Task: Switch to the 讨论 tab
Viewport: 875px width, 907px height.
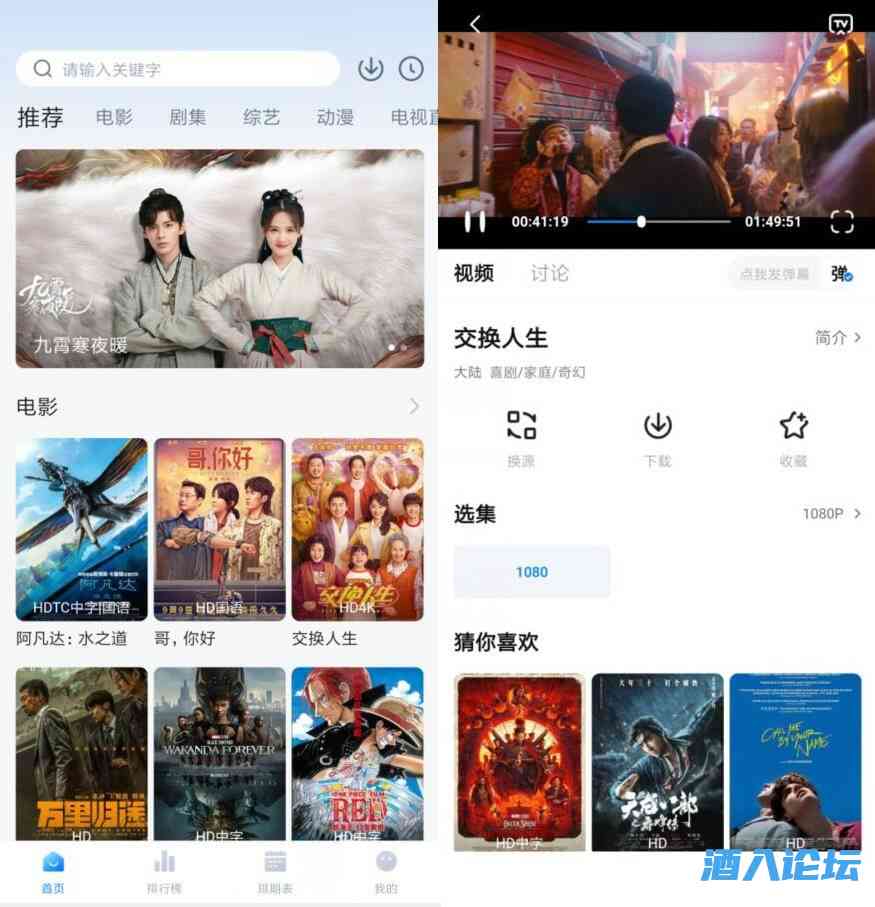Action: (549, 273)
